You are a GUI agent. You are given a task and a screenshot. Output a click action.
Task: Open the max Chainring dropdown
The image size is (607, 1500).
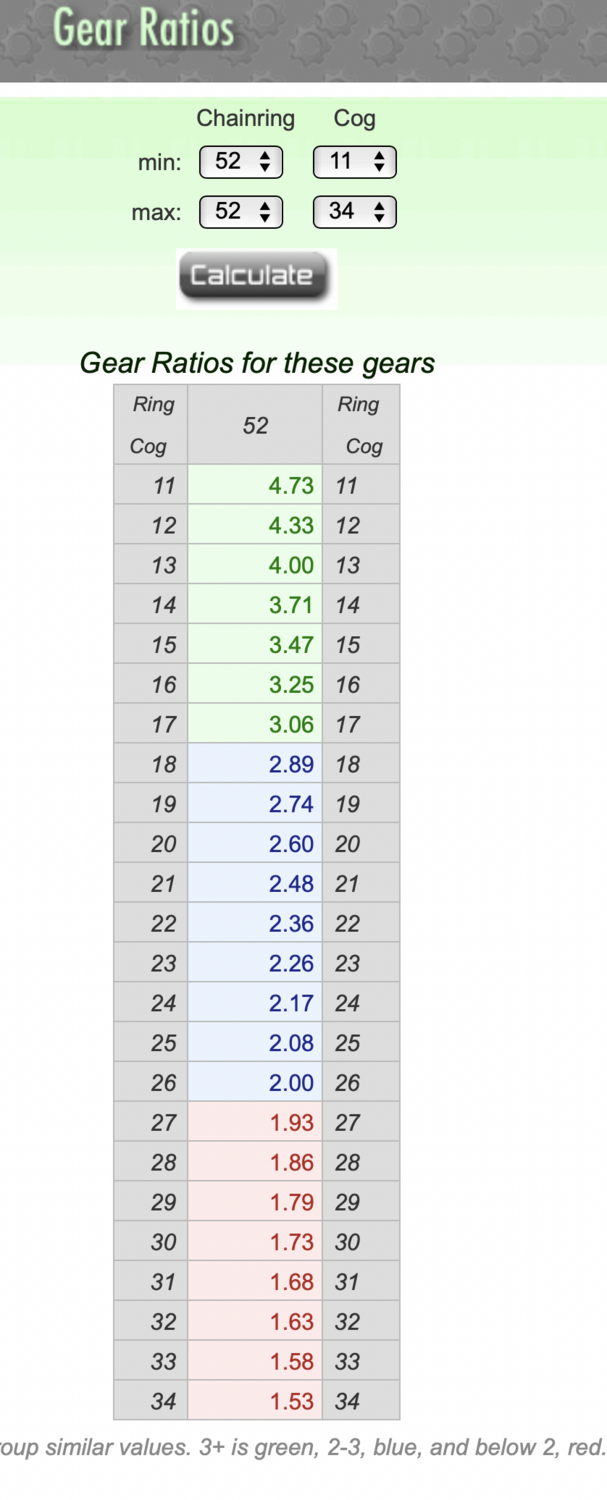[x=241, y=211]
